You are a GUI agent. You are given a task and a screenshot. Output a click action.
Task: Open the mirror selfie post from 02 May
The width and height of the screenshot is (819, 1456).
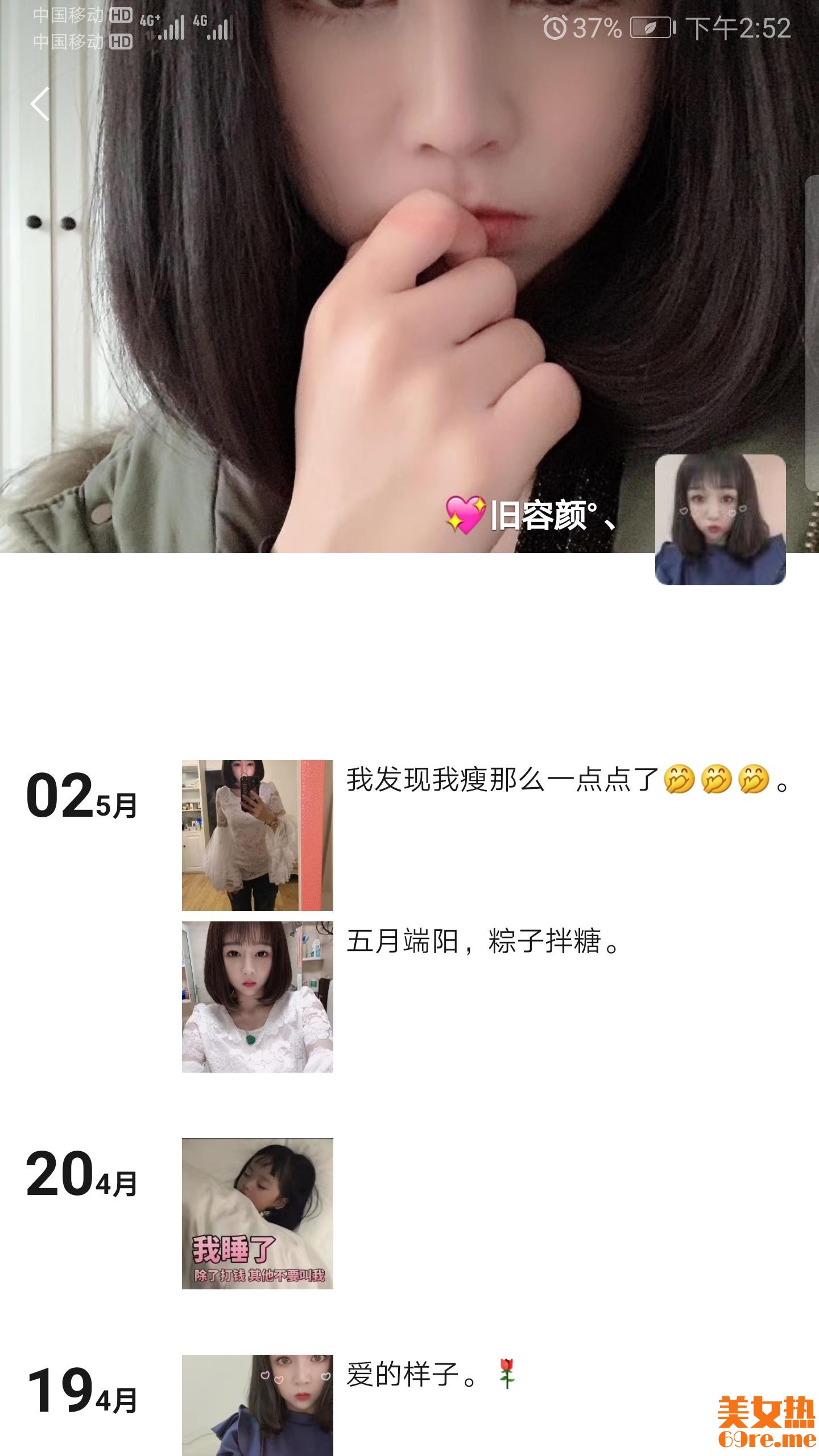point(257,835)
